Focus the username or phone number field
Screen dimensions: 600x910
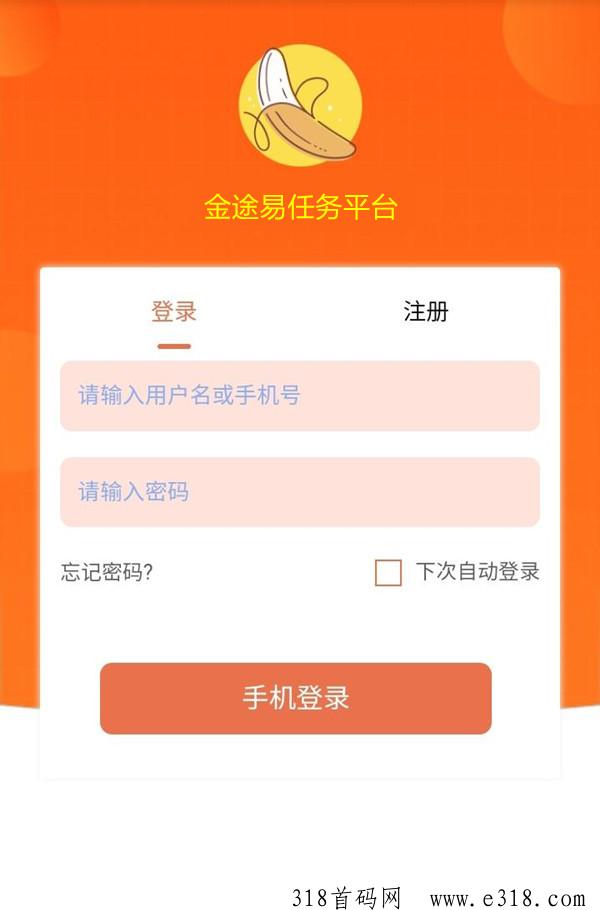(x=300, y=396)
